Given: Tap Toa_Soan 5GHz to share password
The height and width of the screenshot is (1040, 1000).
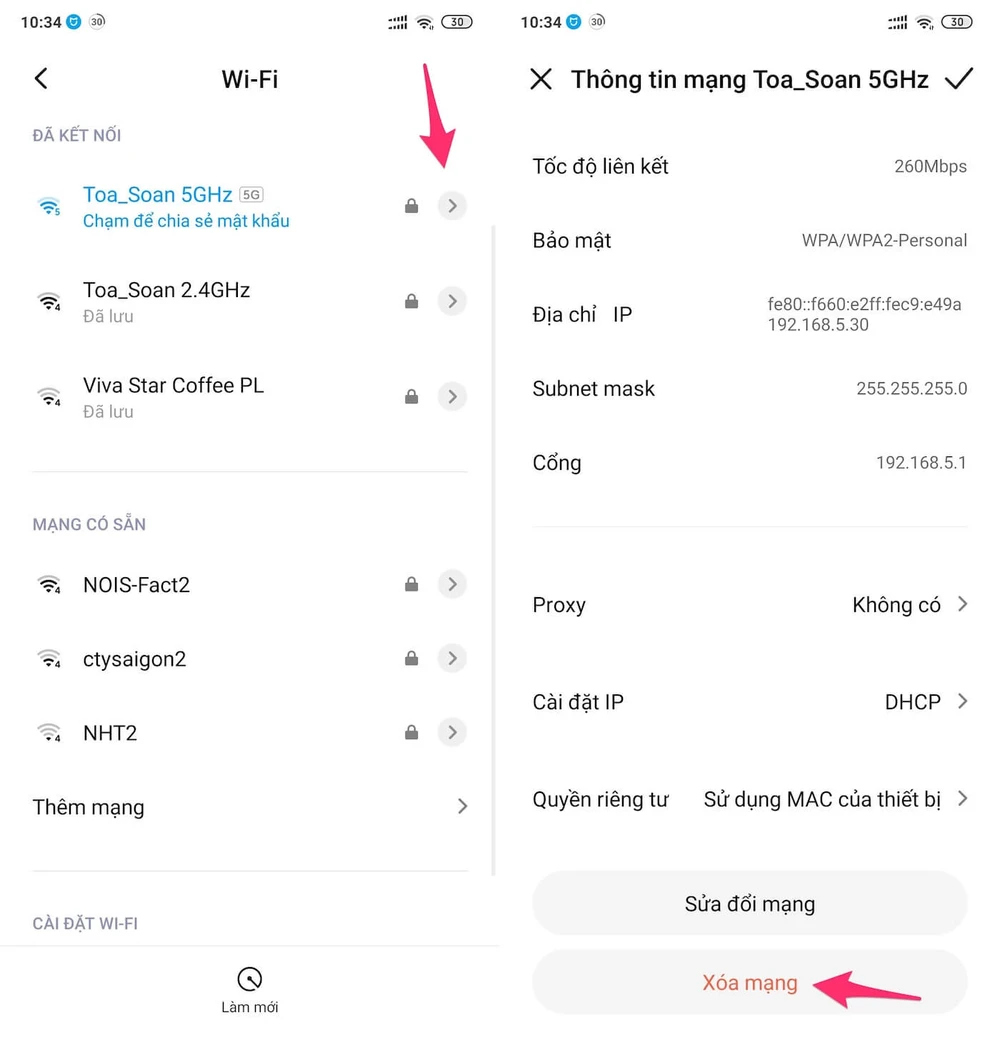Looking at the screenshot, I should pyautogui.click(x=185, y=206).
